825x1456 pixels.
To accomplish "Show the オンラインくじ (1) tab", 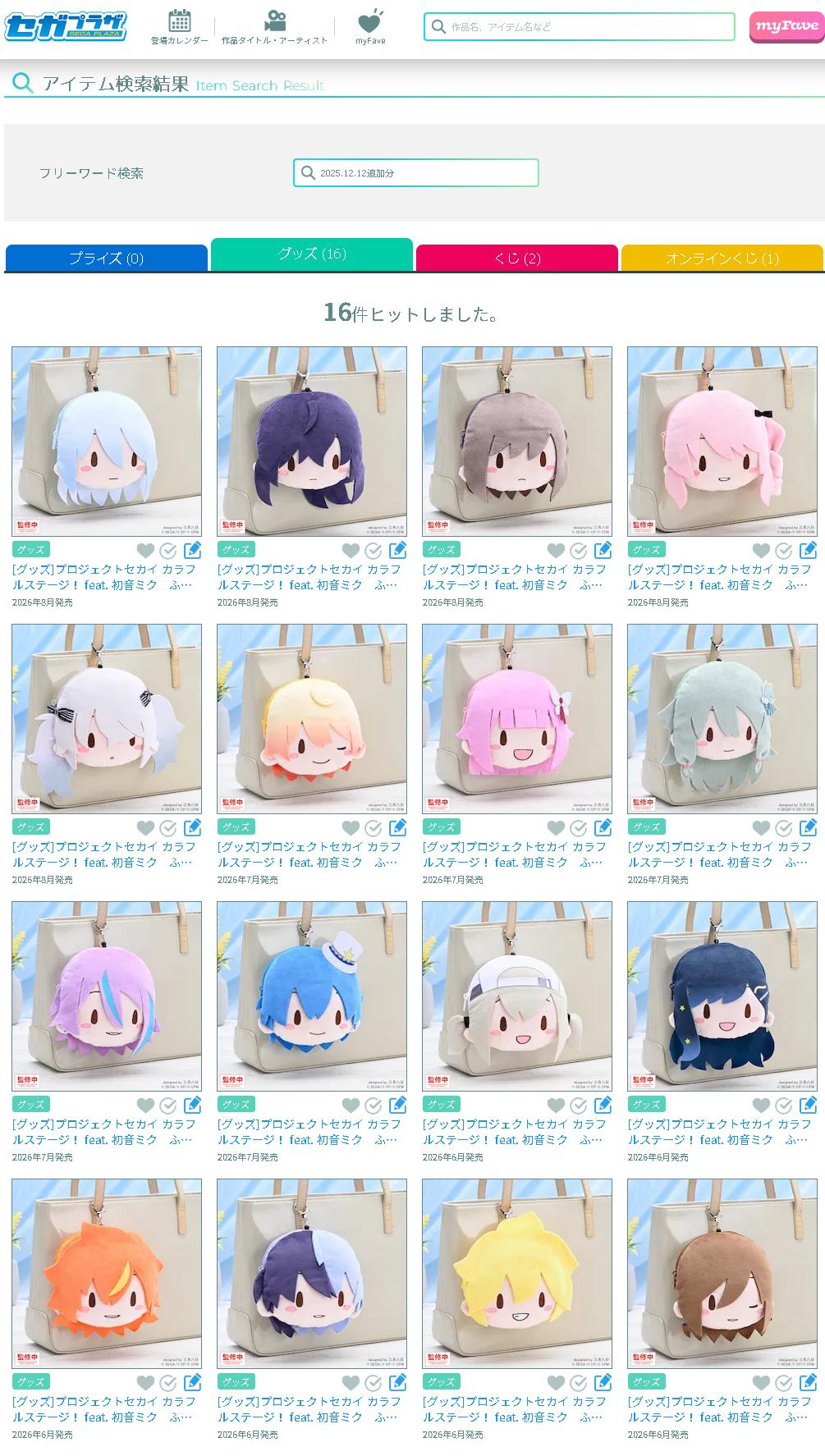I will click(722, 258).
